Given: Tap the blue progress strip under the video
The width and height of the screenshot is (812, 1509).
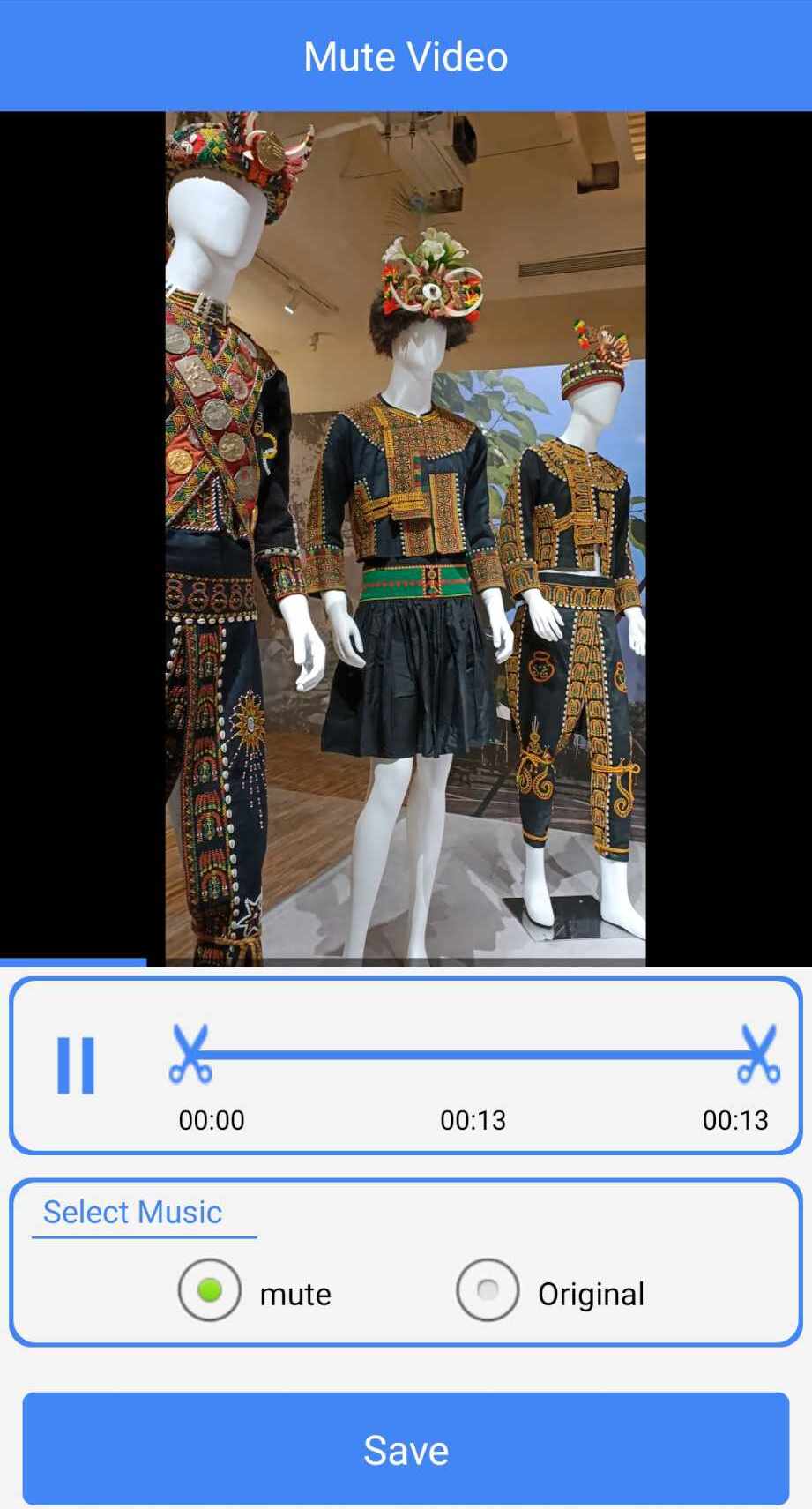Looking at the screenshot, I should pyautogui.click(x=73, y=960).
